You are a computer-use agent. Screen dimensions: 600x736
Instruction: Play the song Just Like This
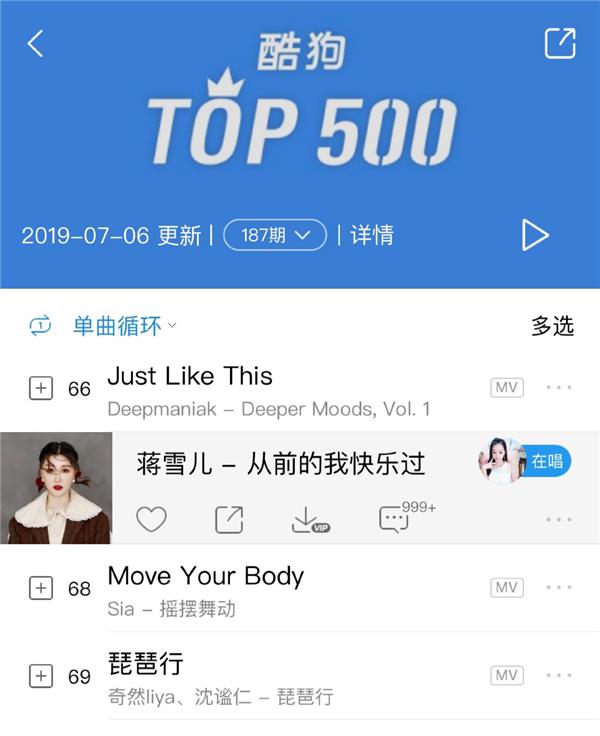(x=190, y=377)
